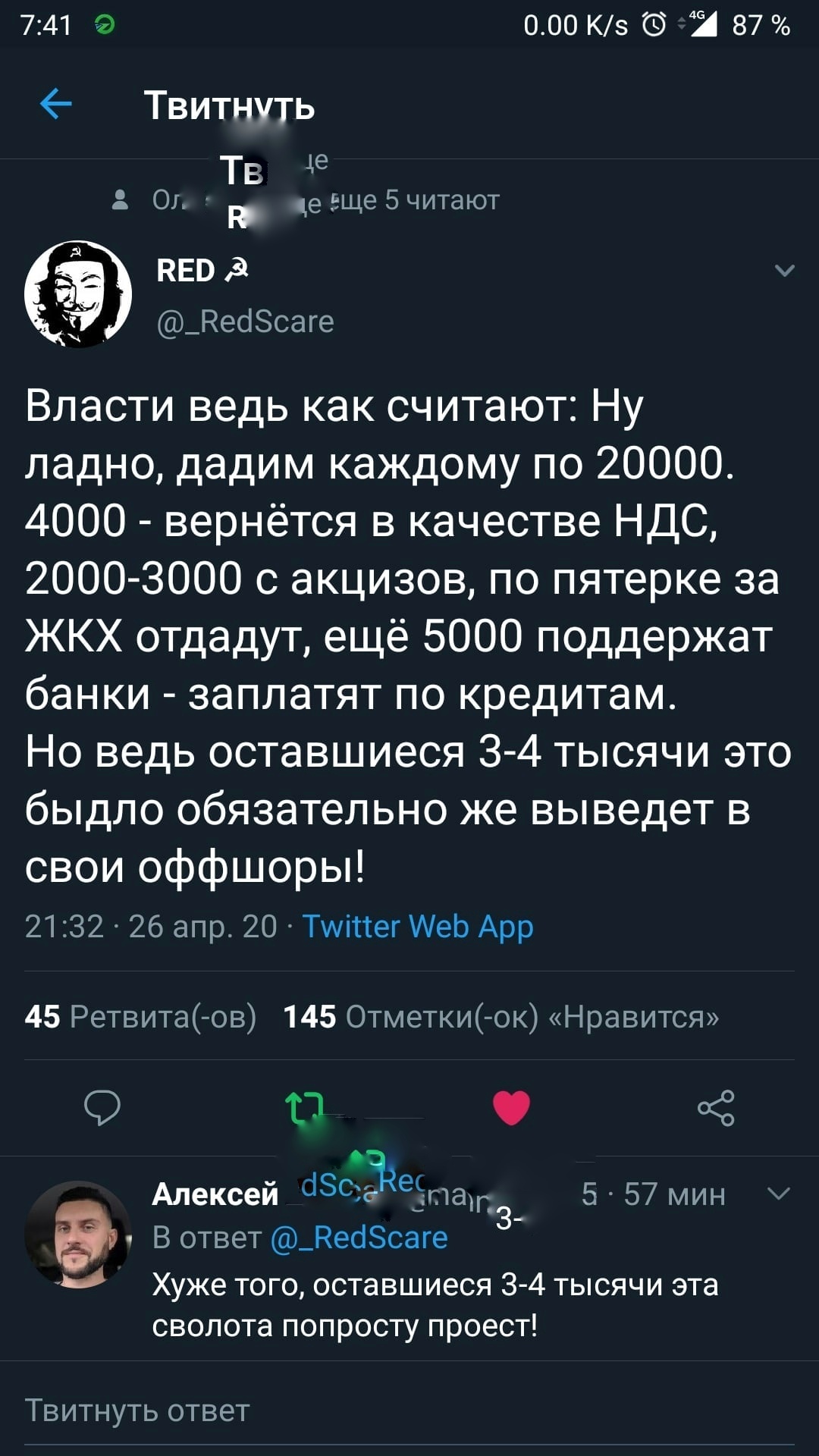Open RED's profile picture
The width and height of the screenshot is (819, 1456).
(x=78, y=294)
